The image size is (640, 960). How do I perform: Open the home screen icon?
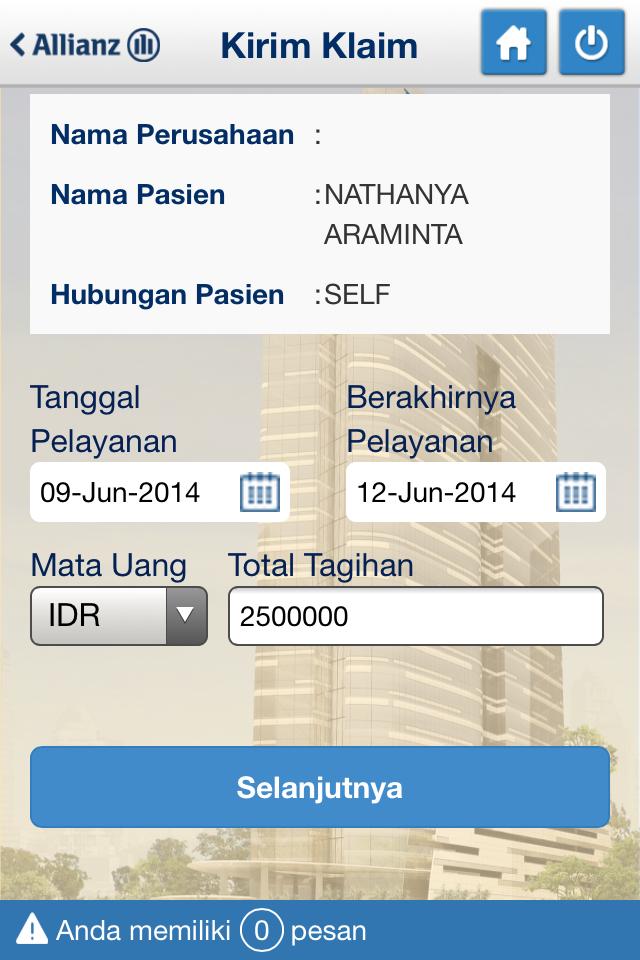tap(513, 44)
